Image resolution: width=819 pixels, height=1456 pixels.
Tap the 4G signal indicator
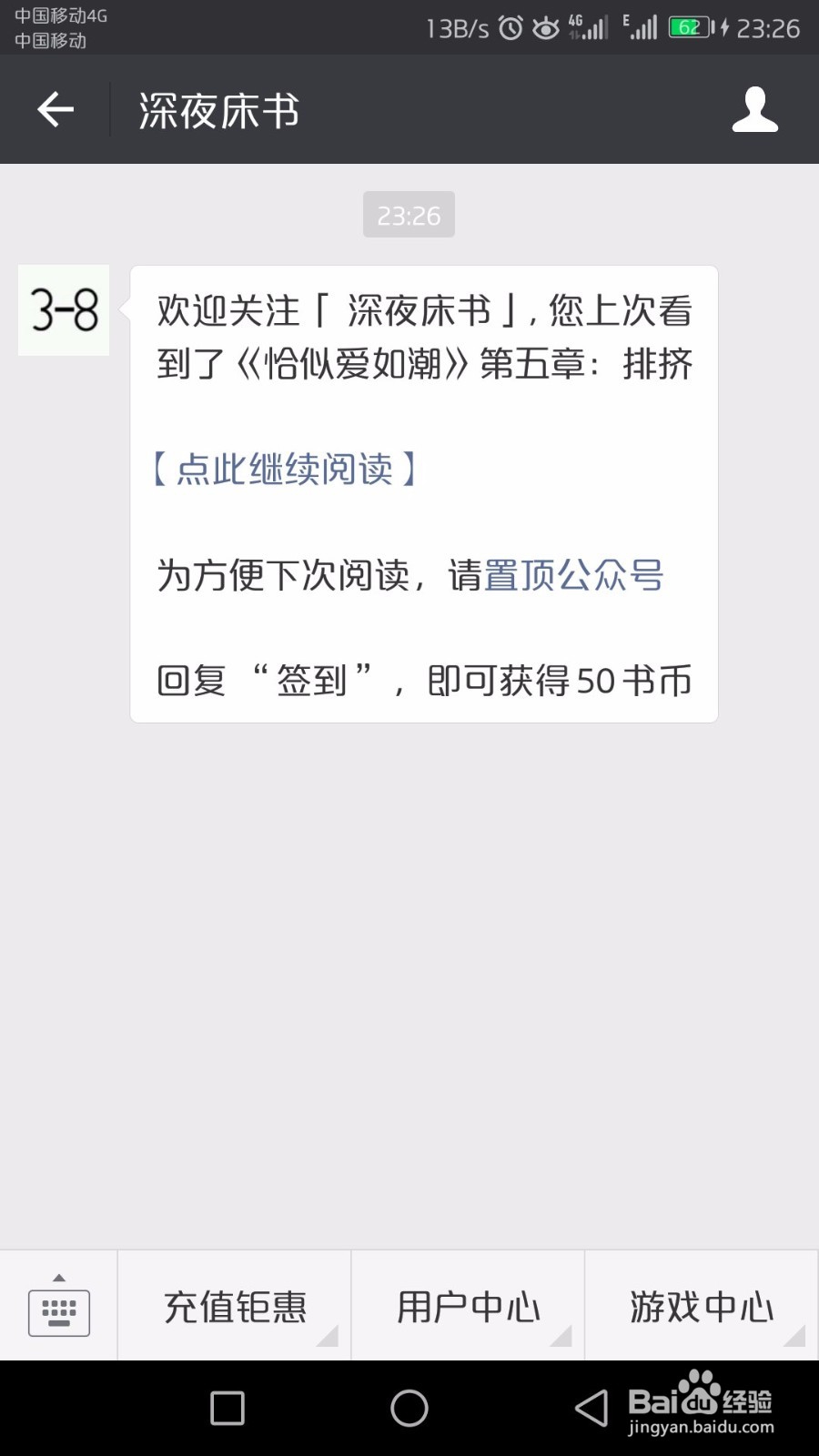coord(587,27)
